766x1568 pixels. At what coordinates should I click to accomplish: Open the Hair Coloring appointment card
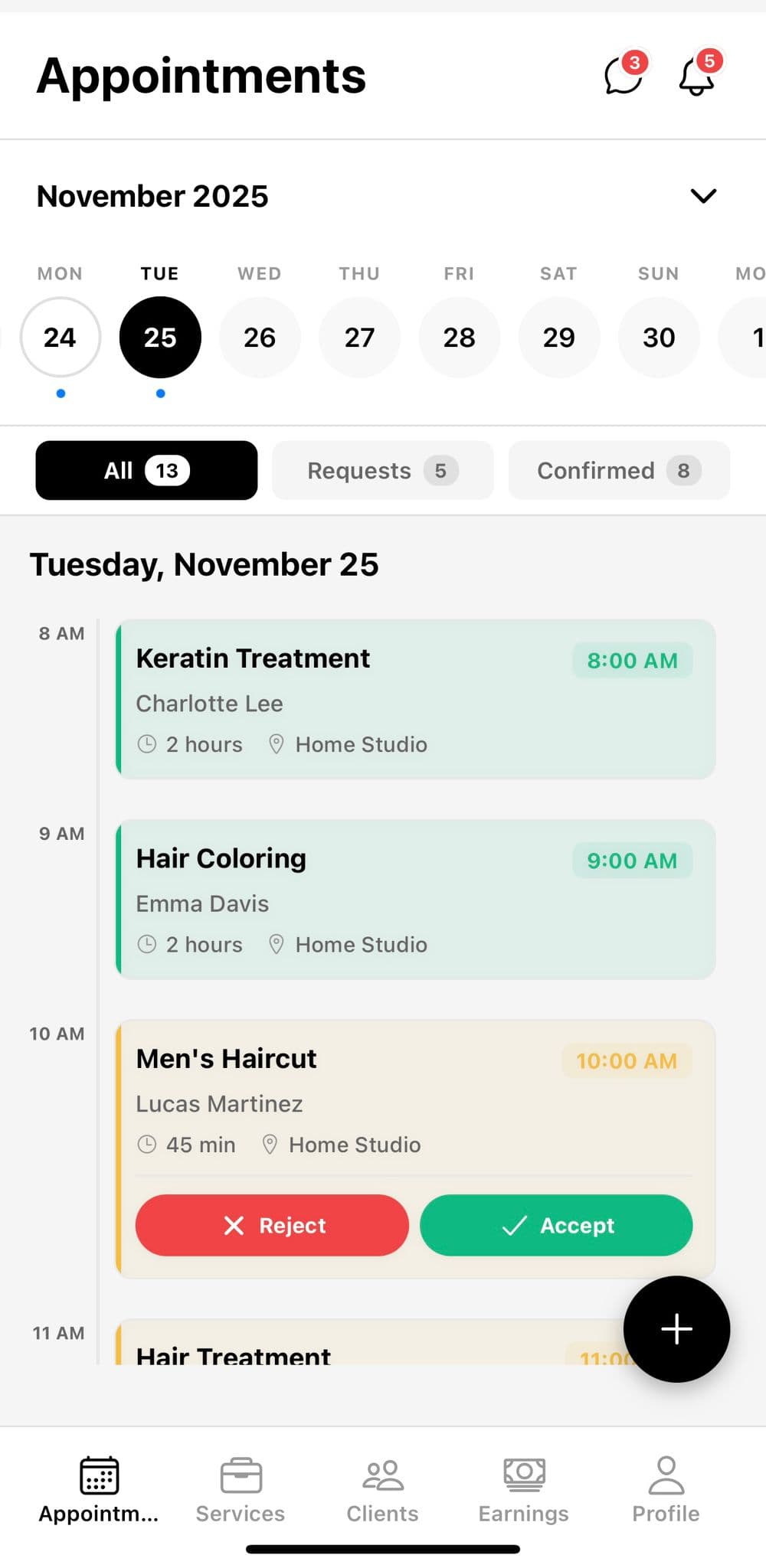click(416, 898)
